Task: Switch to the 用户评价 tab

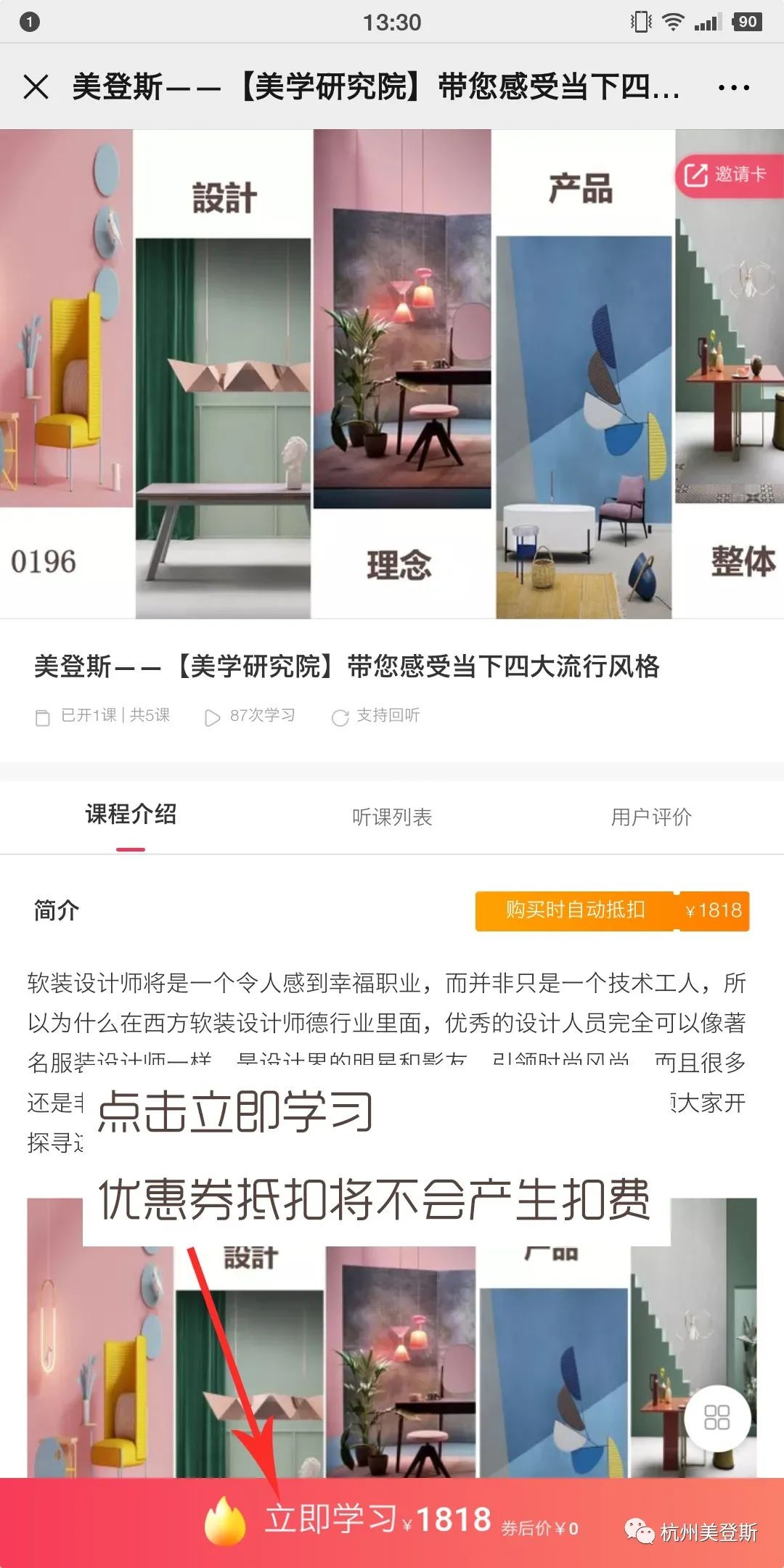Action: point(651,817)
